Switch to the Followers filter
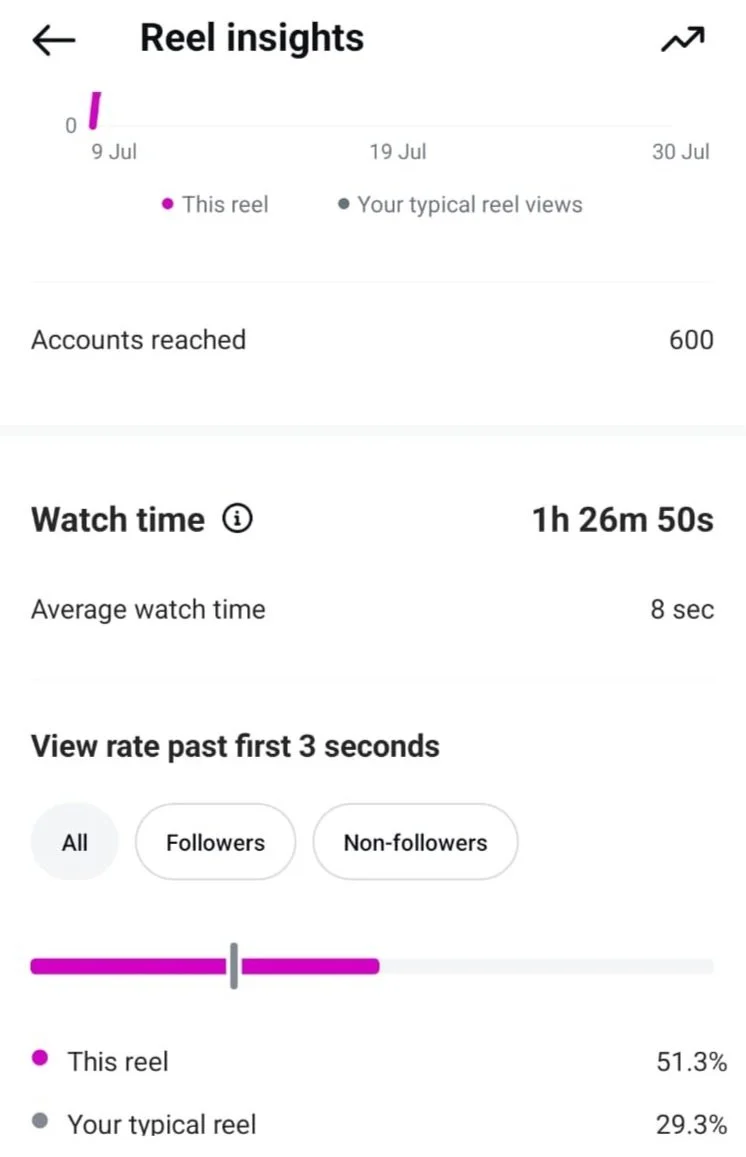 (215, 842)
